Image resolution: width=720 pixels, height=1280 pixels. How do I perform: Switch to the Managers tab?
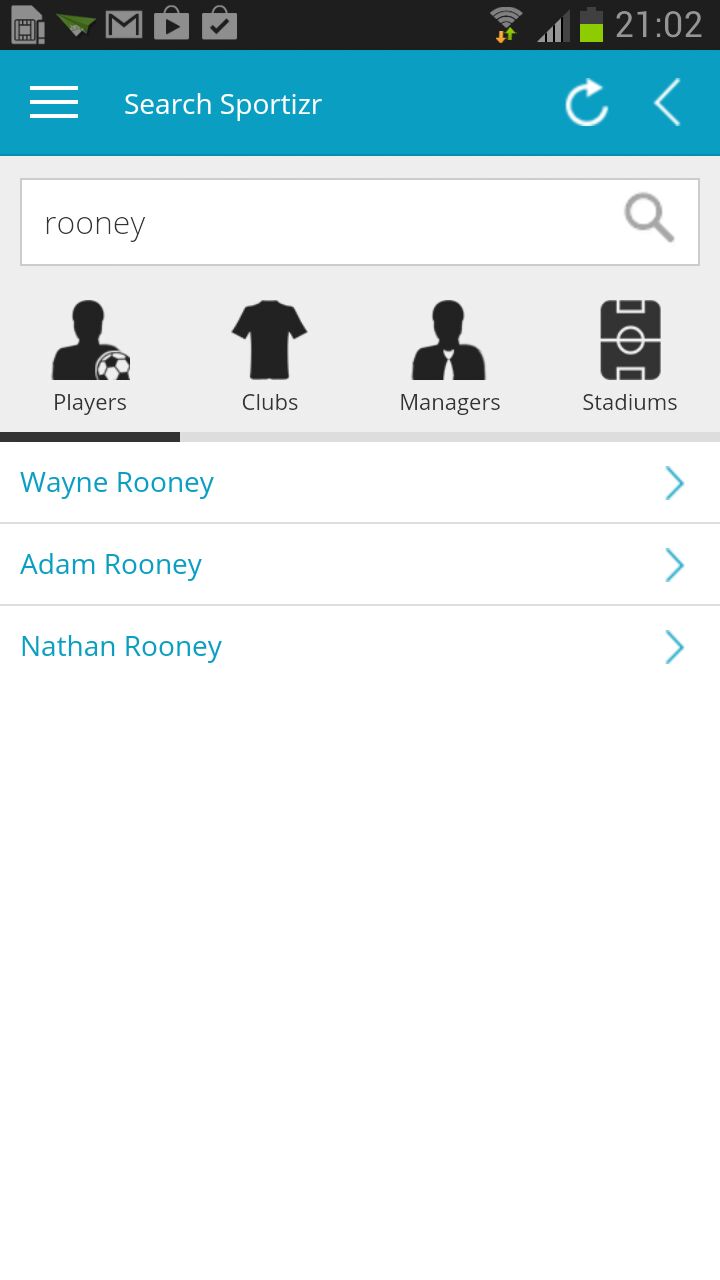tap(450, 357)
